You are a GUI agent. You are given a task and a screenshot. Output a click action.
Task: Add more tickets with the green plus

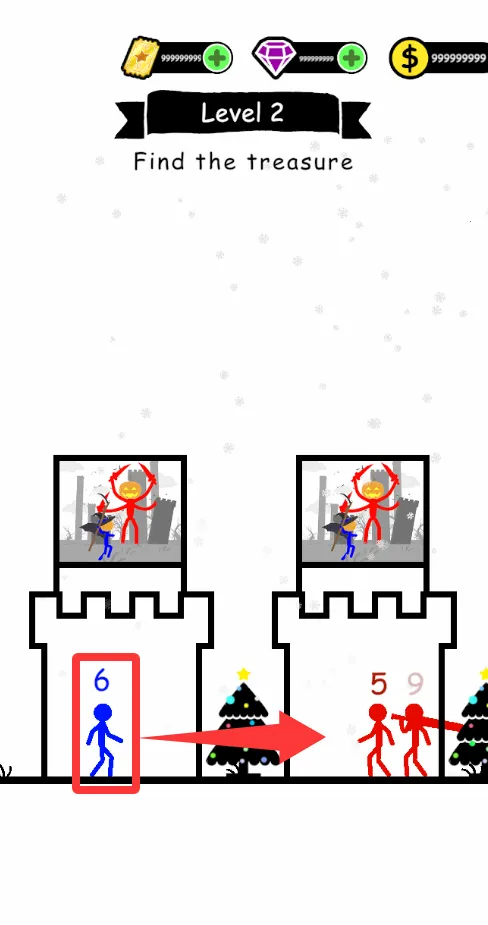217,58
